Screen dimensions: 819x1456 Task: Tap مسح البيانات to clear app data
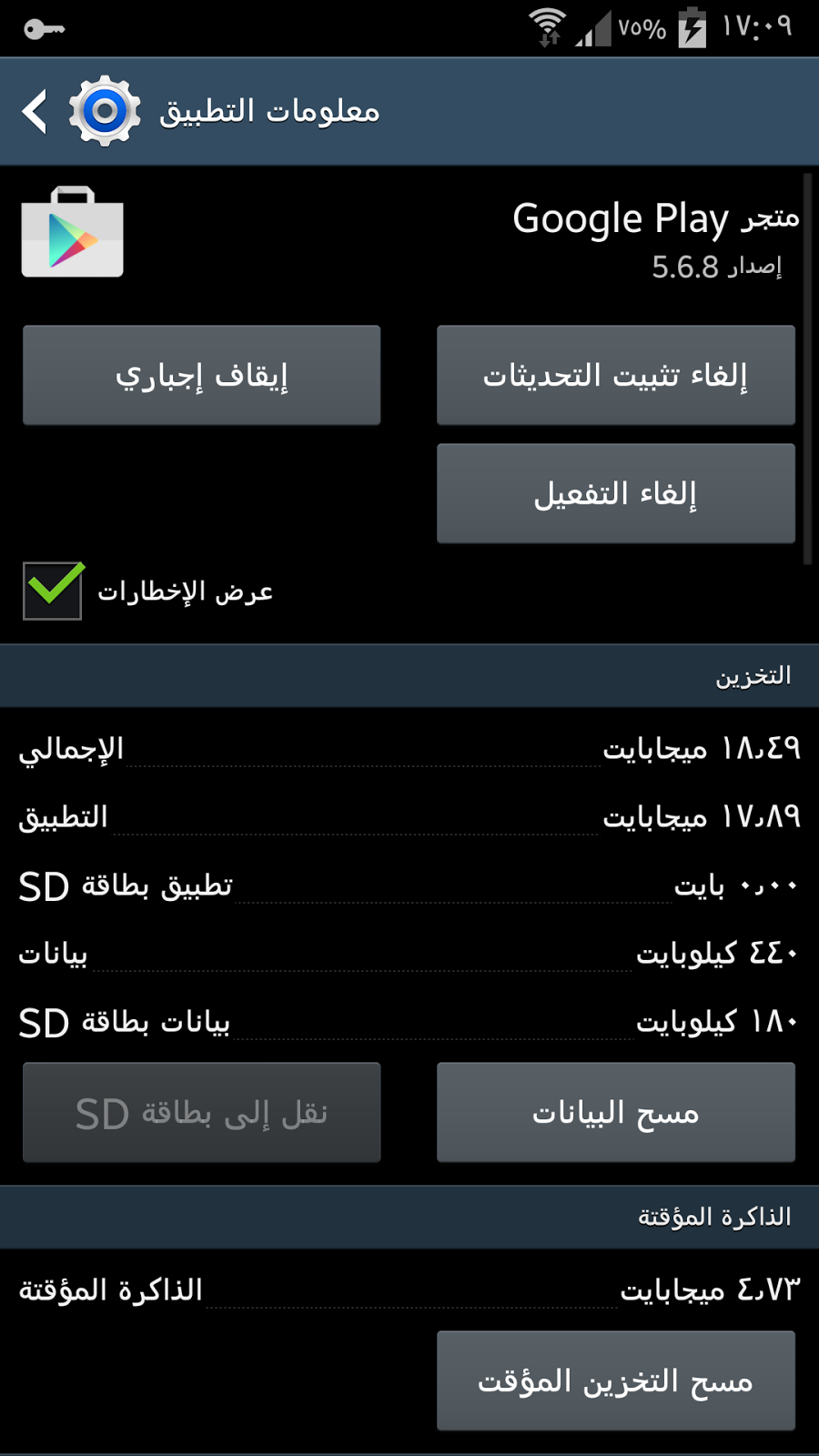pyautogui.click(x=616, y=1112)
